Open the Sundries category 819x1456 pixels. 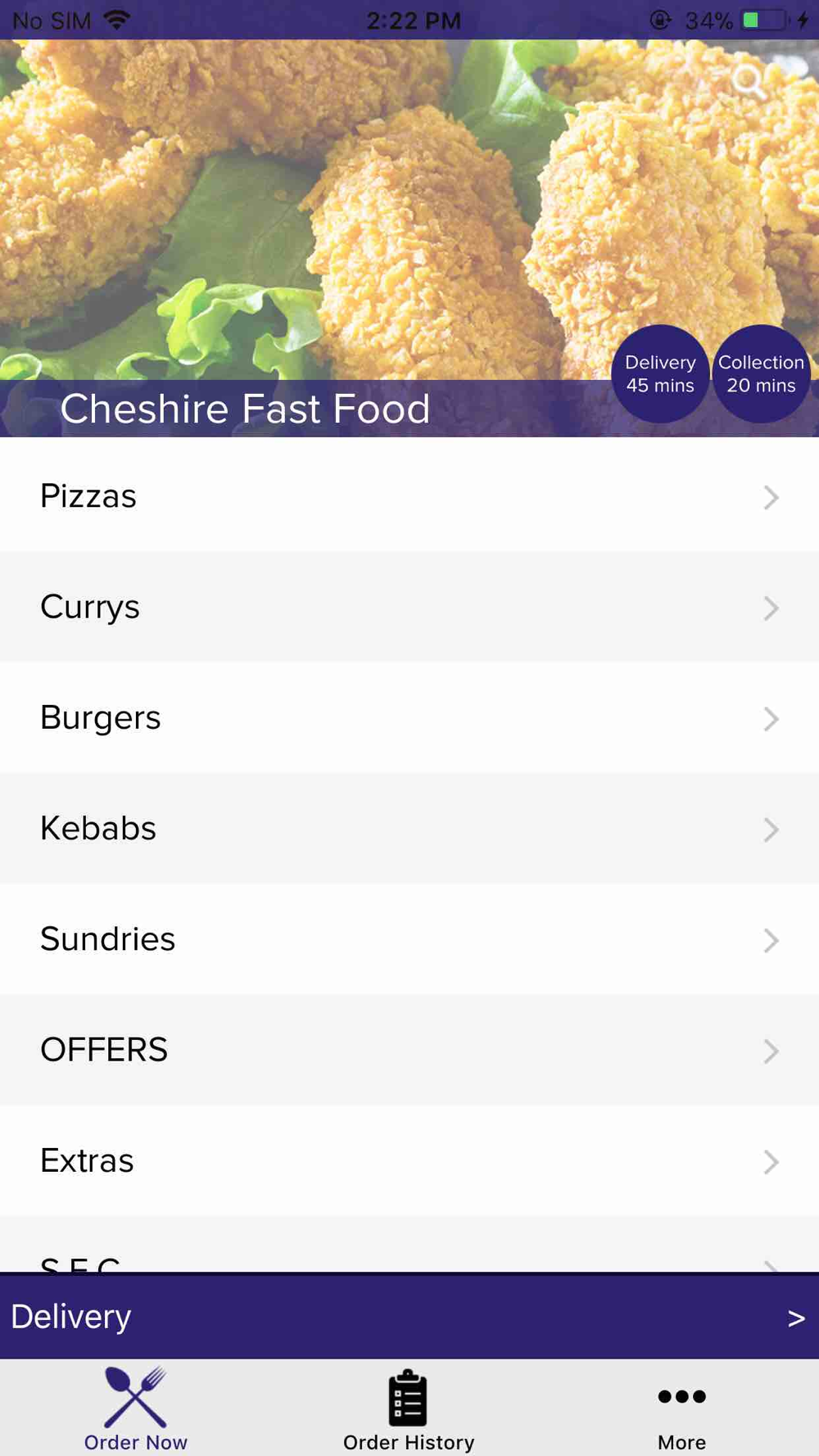409,939
